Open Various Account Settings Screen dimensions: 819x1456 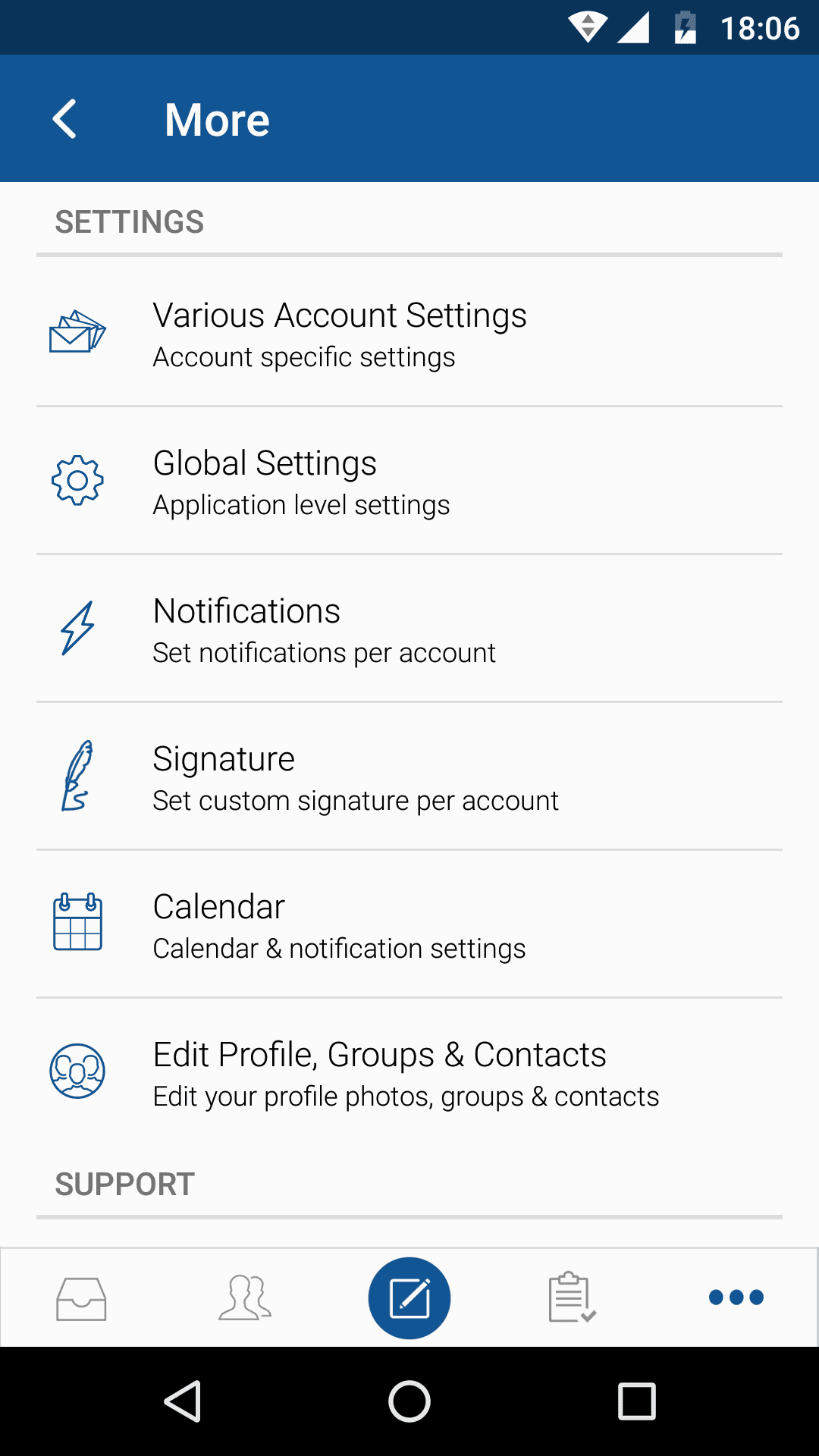point(409,334)
